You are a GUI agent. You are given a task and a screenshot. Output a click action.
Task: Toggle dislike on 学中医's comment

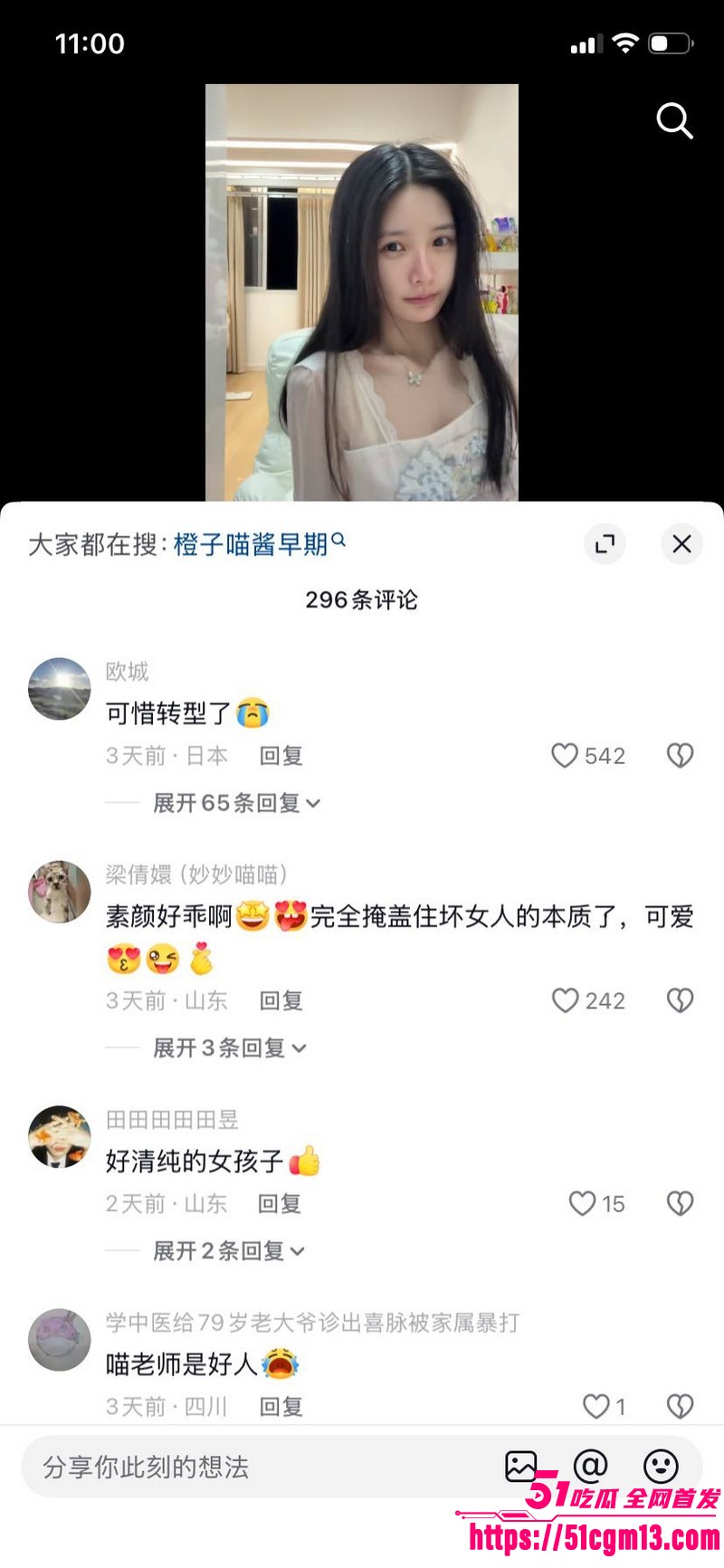pos(680,1406)
